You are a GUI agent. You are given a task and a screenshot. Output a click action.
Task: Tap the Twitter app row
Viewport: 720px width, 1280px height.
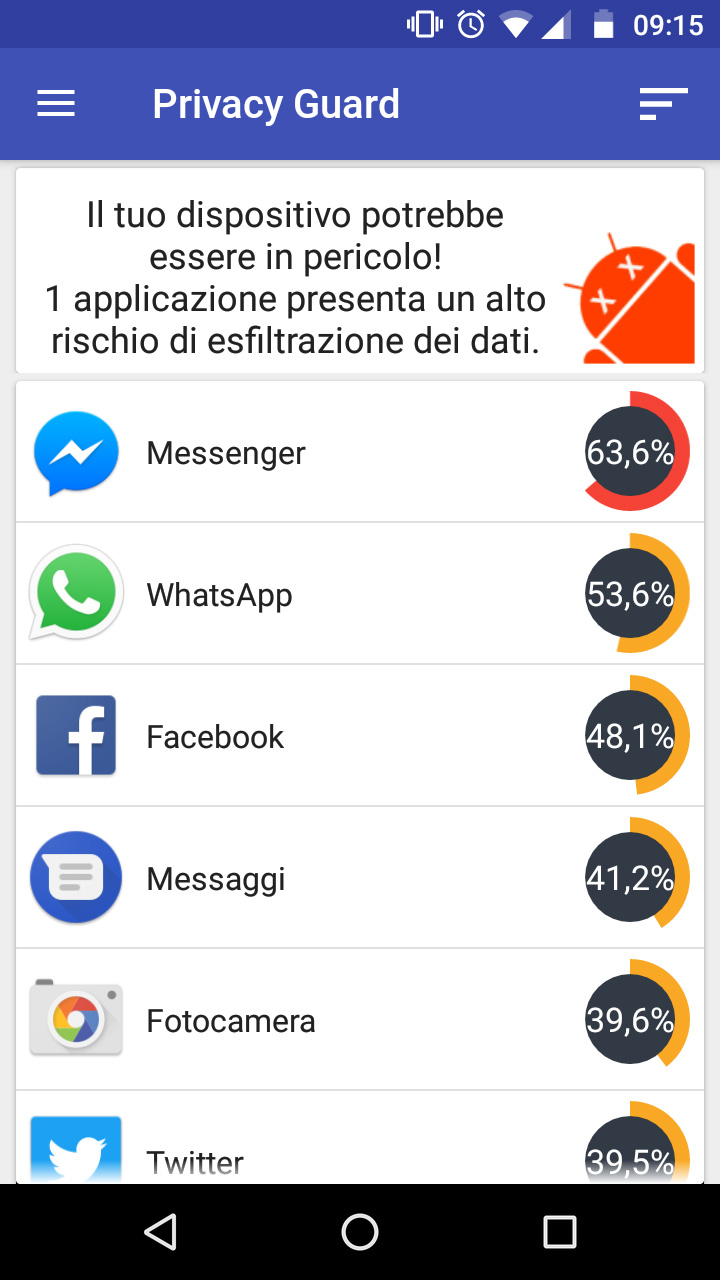360,1150
